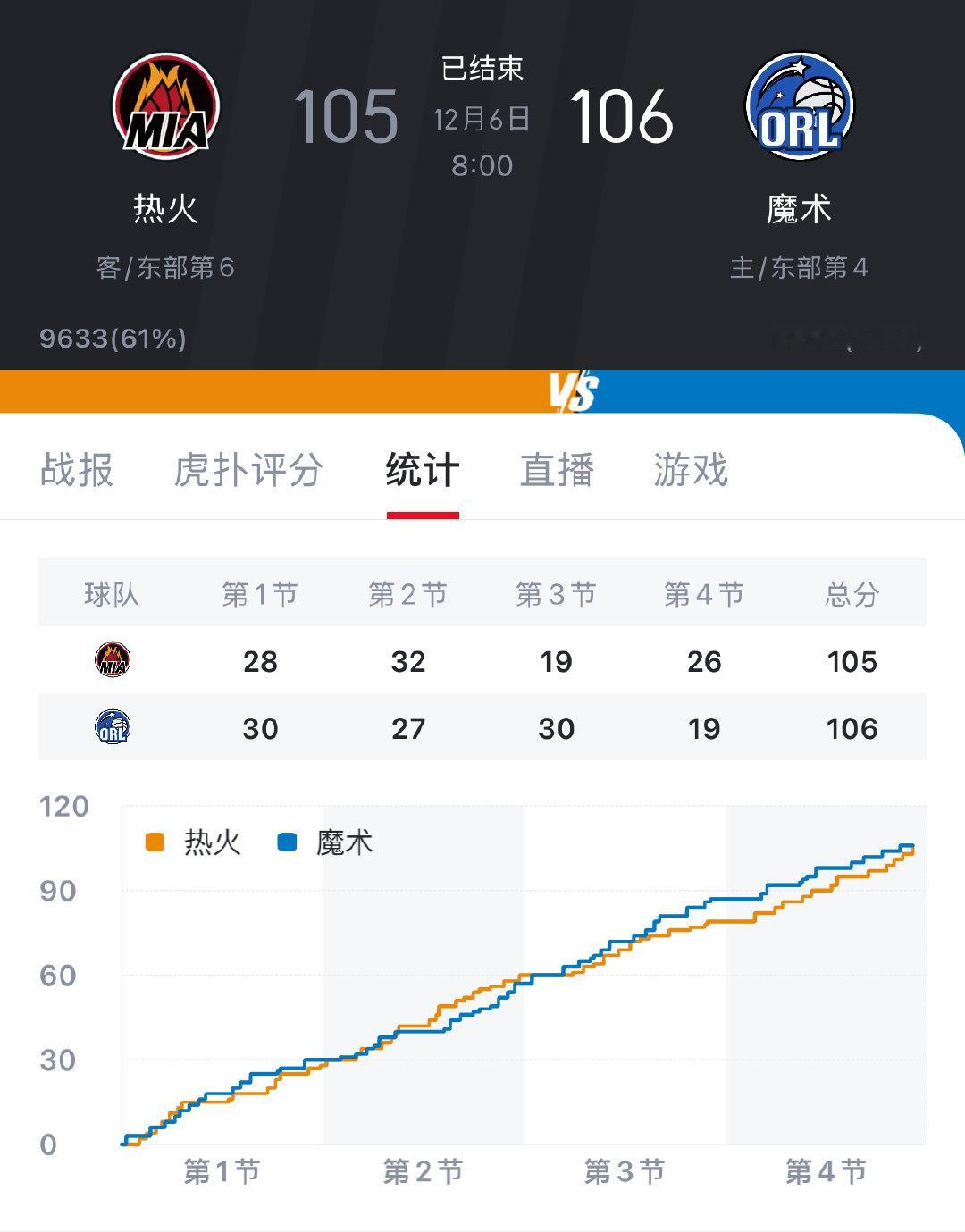Switch to the 直播 tab
Image resolution: width=965 pixels, height=1232 pixels.
[x=558, y=470]
